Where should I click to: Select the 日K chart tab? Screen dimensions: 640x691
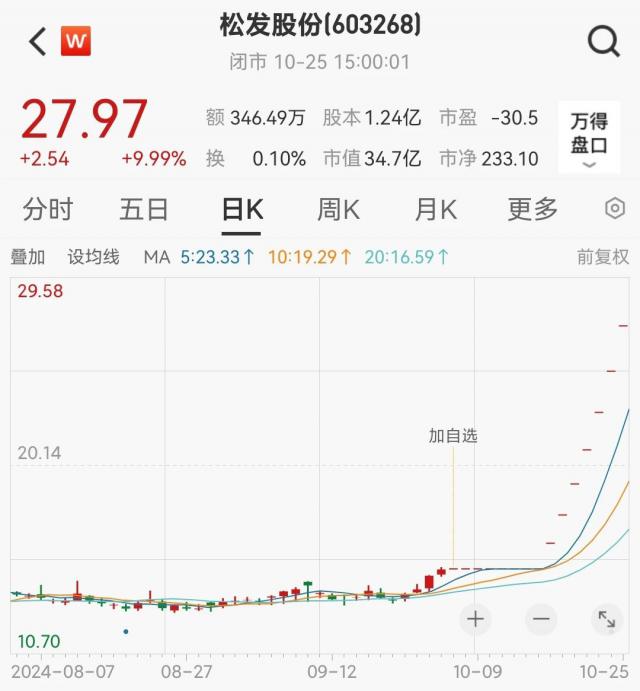click(242, 209)
